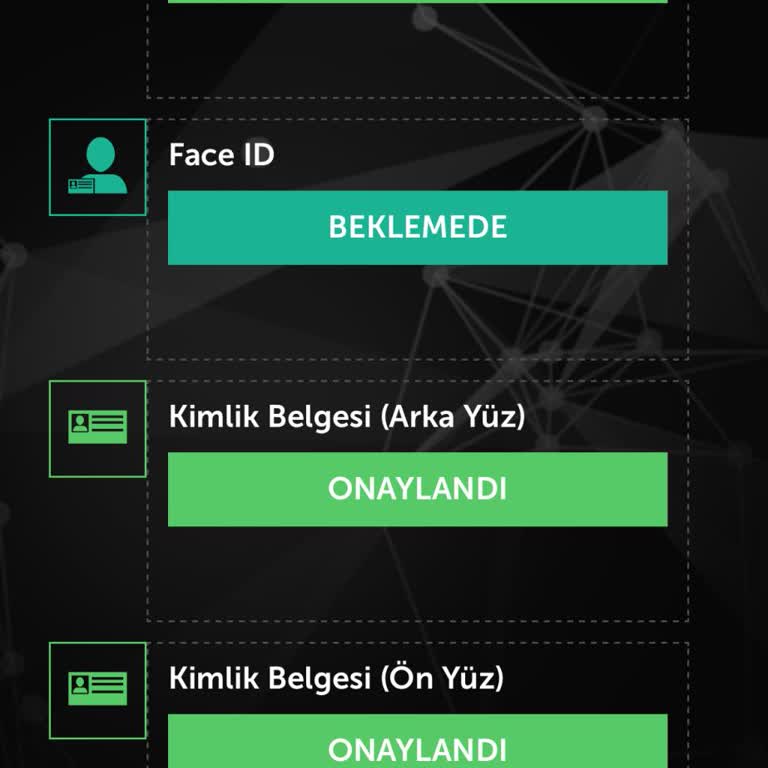This screenshot has width=768, height=768.
Task: Select ONAYLANDI button under Kimlik Belgesi (Ön Yüz)
Action: pos(417,745)
